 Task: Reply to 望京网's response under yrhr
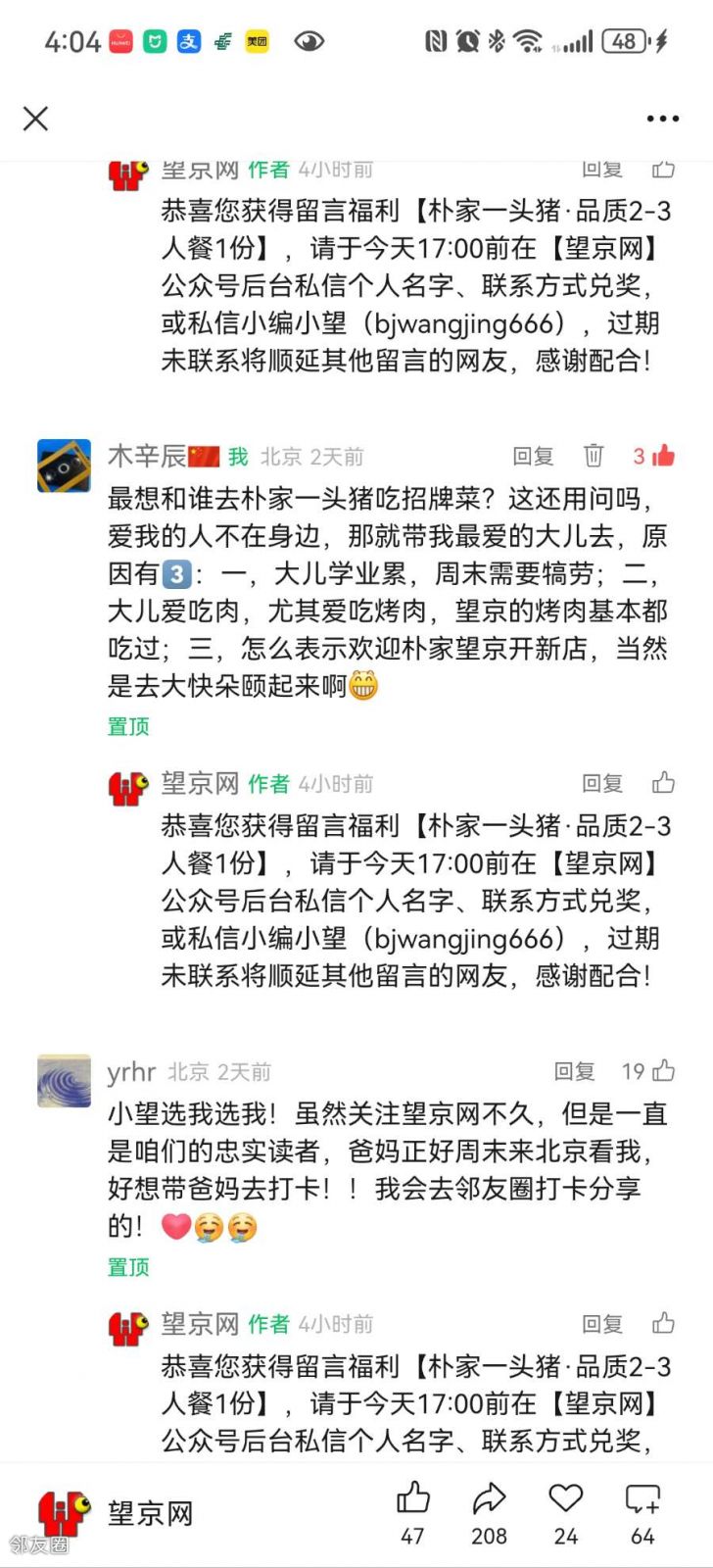click(x=602, y=1324)
